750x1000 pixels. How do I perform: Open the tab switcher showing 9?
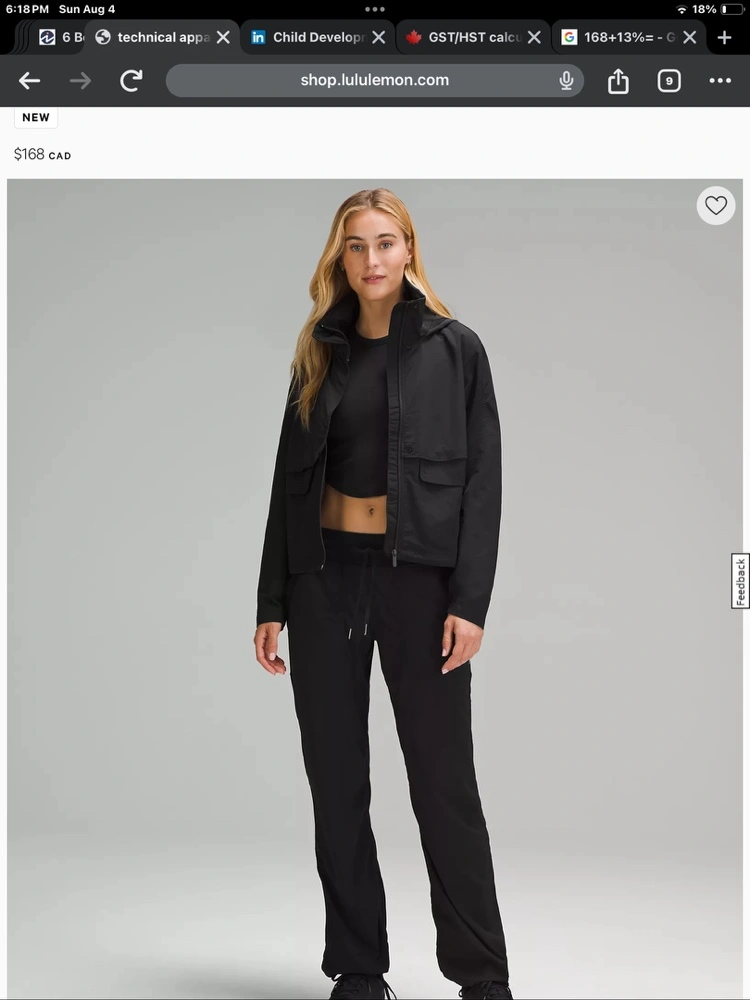669,81
